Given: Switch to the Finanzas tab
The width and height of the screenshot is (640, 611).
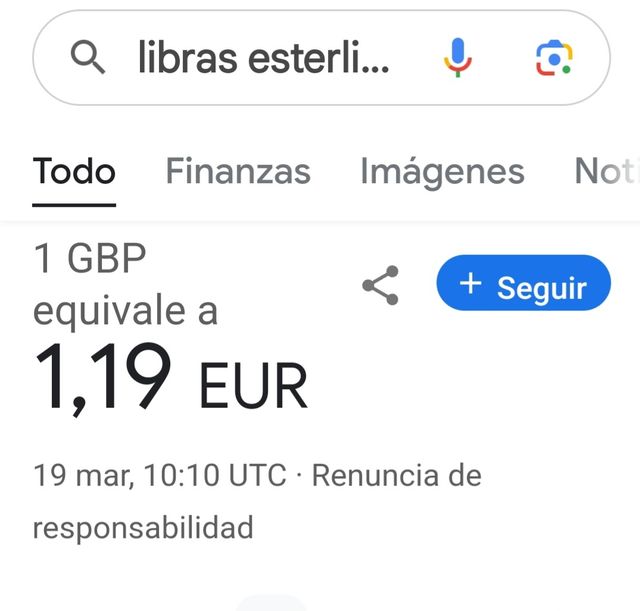Looking at the screenshot, I should click(x=238, y=172).
